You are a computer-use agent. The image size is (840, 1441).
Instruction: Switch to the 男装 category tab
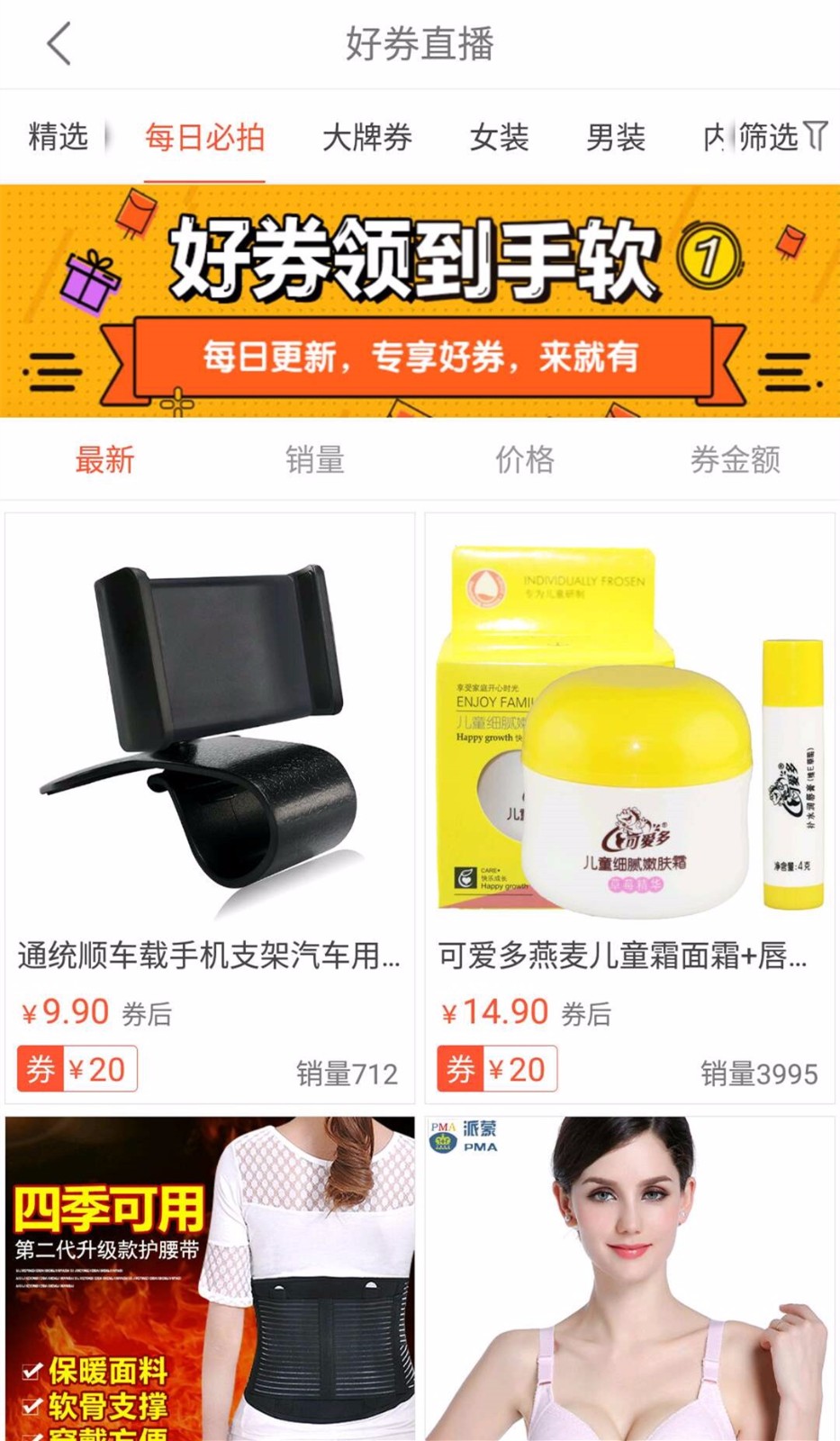click(x=616, y=138)
